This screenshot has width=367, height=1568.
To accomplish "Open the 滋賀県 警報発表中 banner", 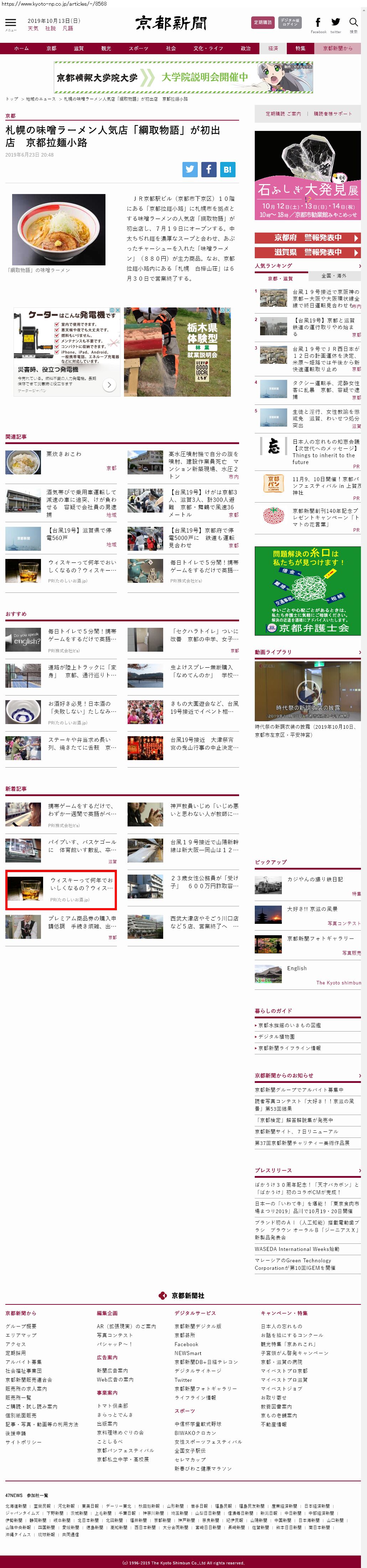I will (x=307, y=252).
